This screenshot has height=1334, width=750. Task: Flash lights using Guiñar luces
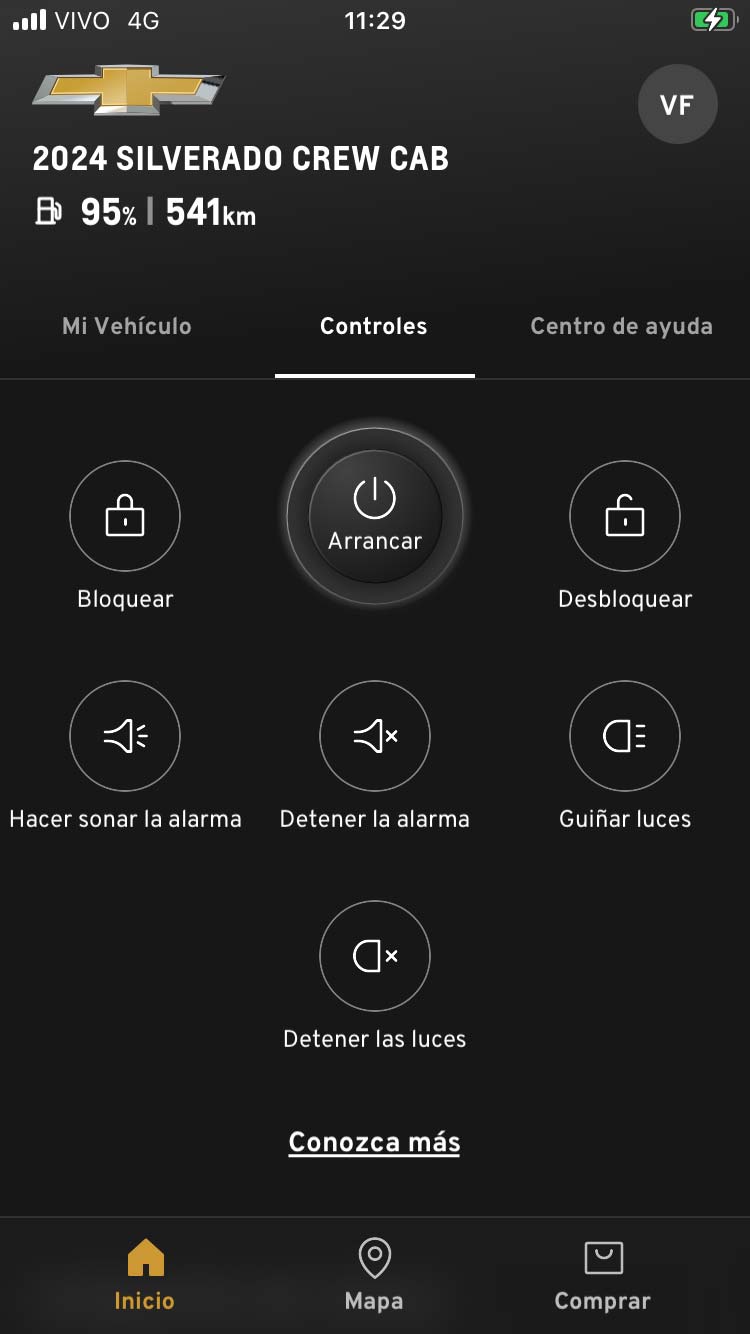pos(625,736)
